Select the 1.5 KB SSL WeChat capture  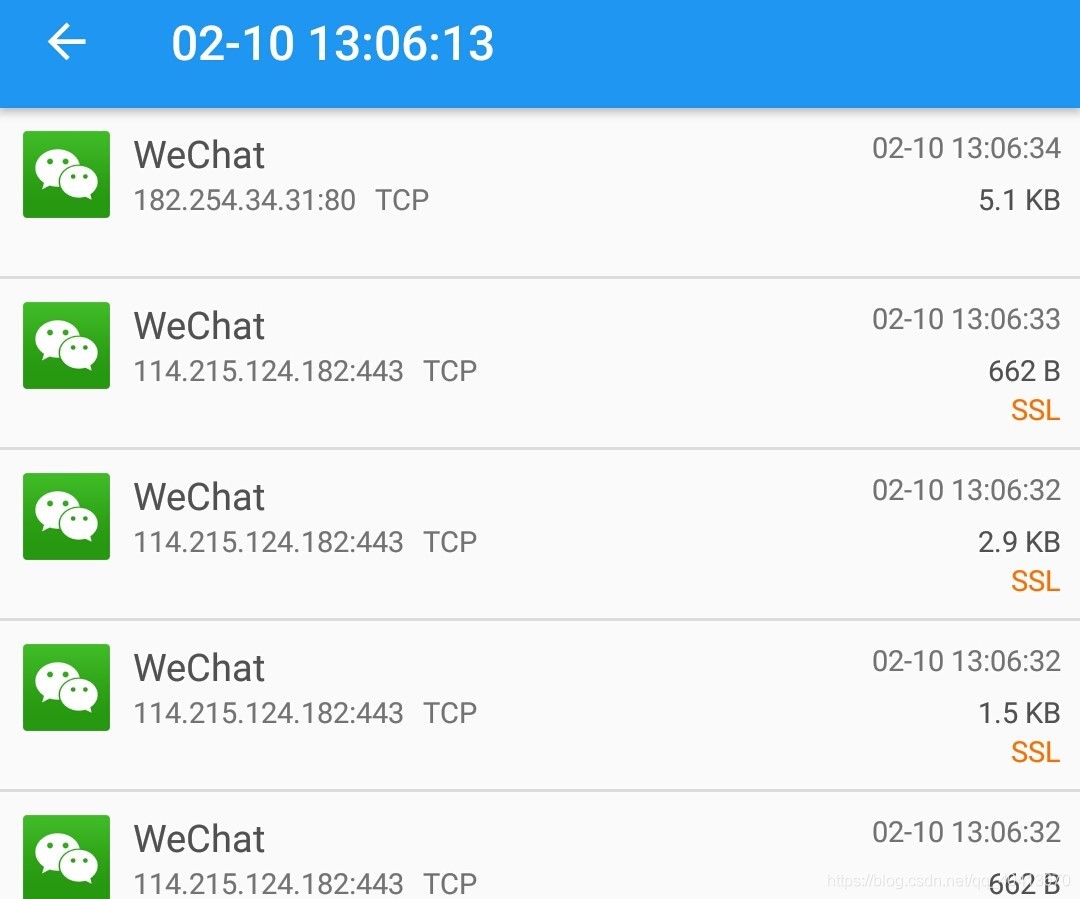point(540,705)
